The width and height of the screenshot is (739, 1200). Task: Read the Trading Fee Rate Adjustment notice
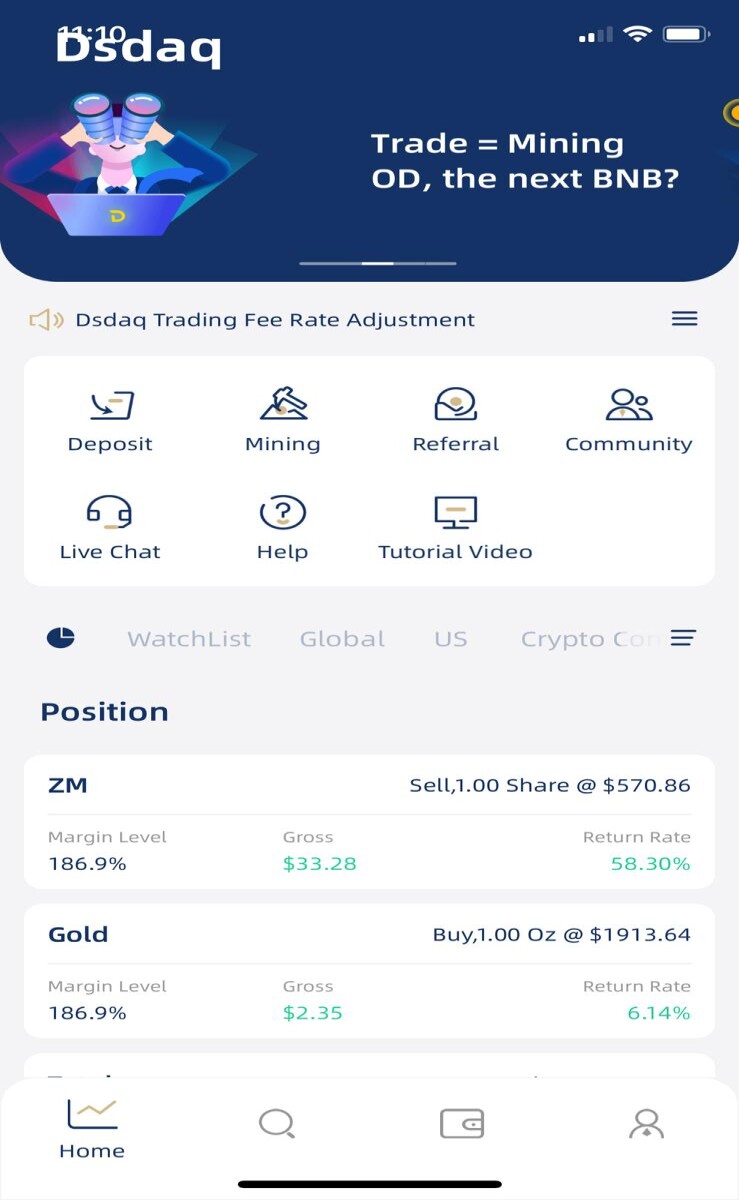pyautogui.click(x=275, y=320)
